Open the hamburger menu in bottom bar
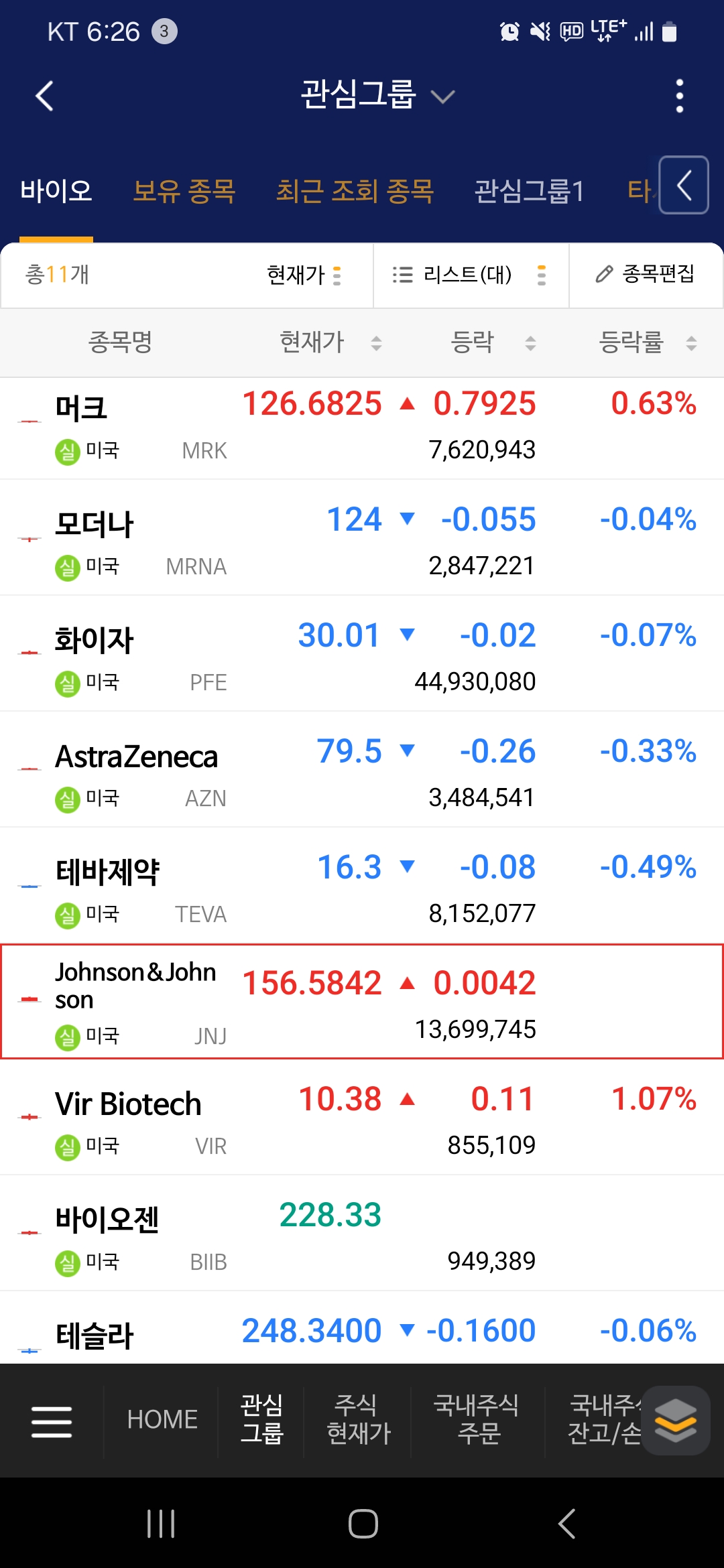Screen dimensions: 724x1568 click(x=52, y=1421)
